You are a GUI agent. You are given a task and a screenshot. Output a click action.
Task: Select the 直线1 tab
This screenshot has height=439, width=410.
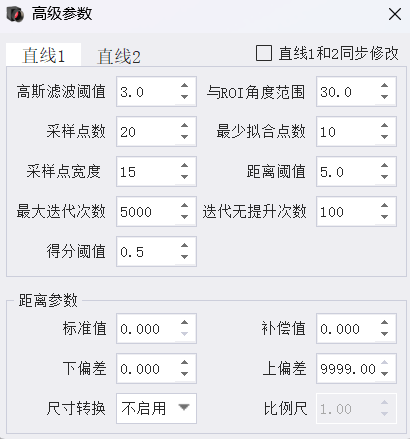pos(43,55)
